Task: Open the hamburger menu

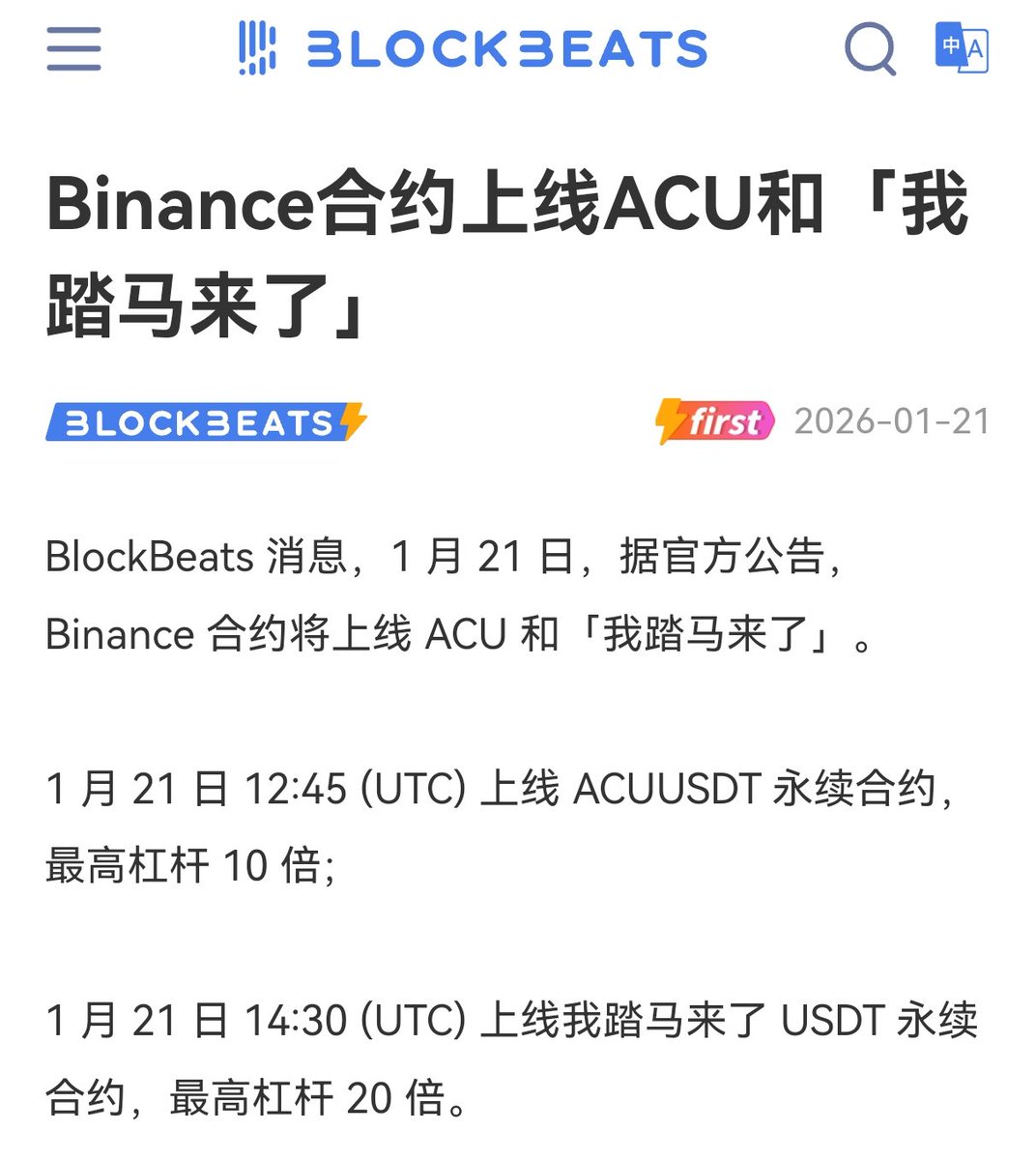Action: pyautogui.click(x=73, y=48)
